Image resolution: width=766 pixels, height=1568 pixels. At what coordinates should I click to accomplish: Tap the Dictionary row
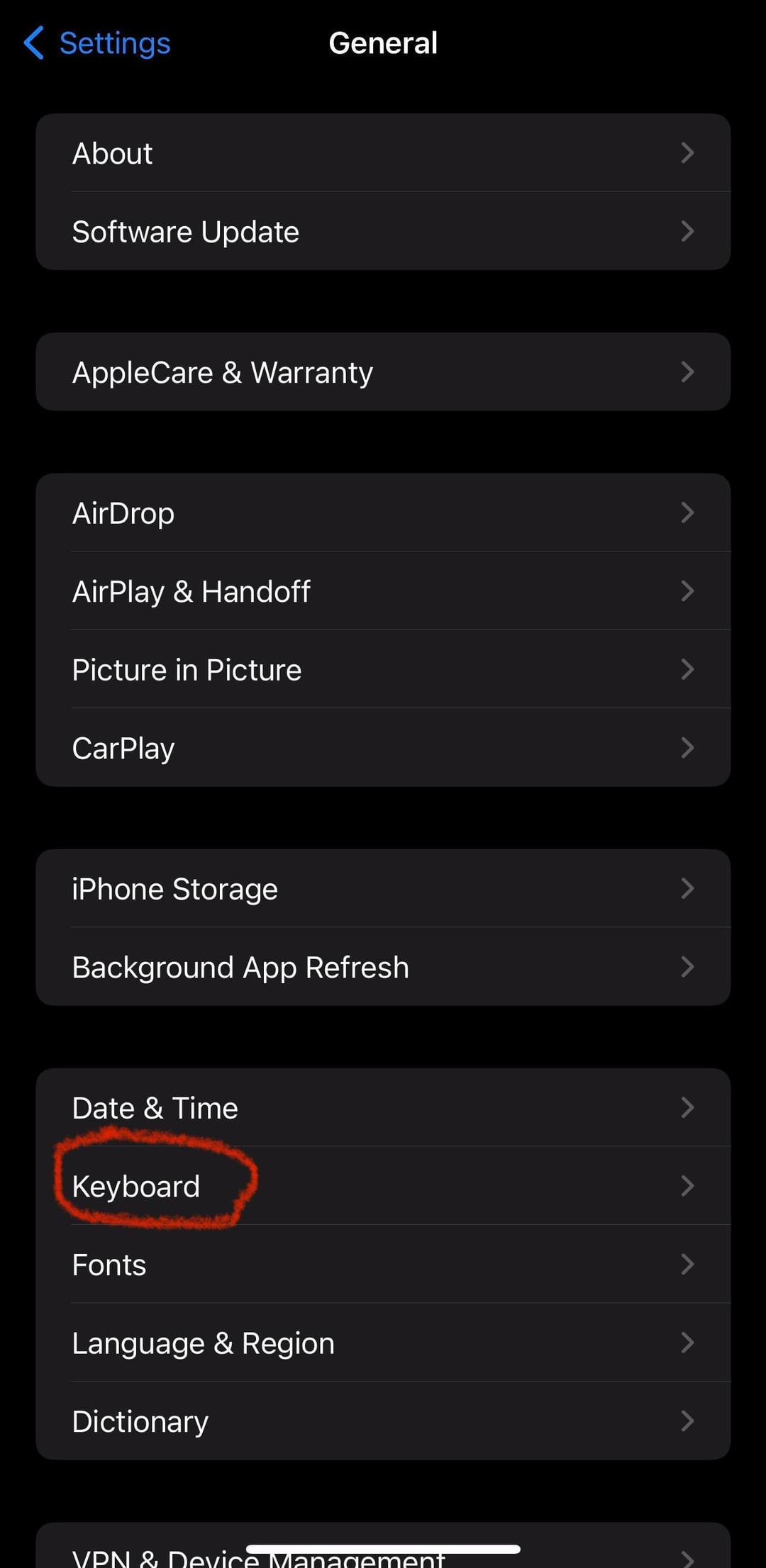coord(383,1421)
